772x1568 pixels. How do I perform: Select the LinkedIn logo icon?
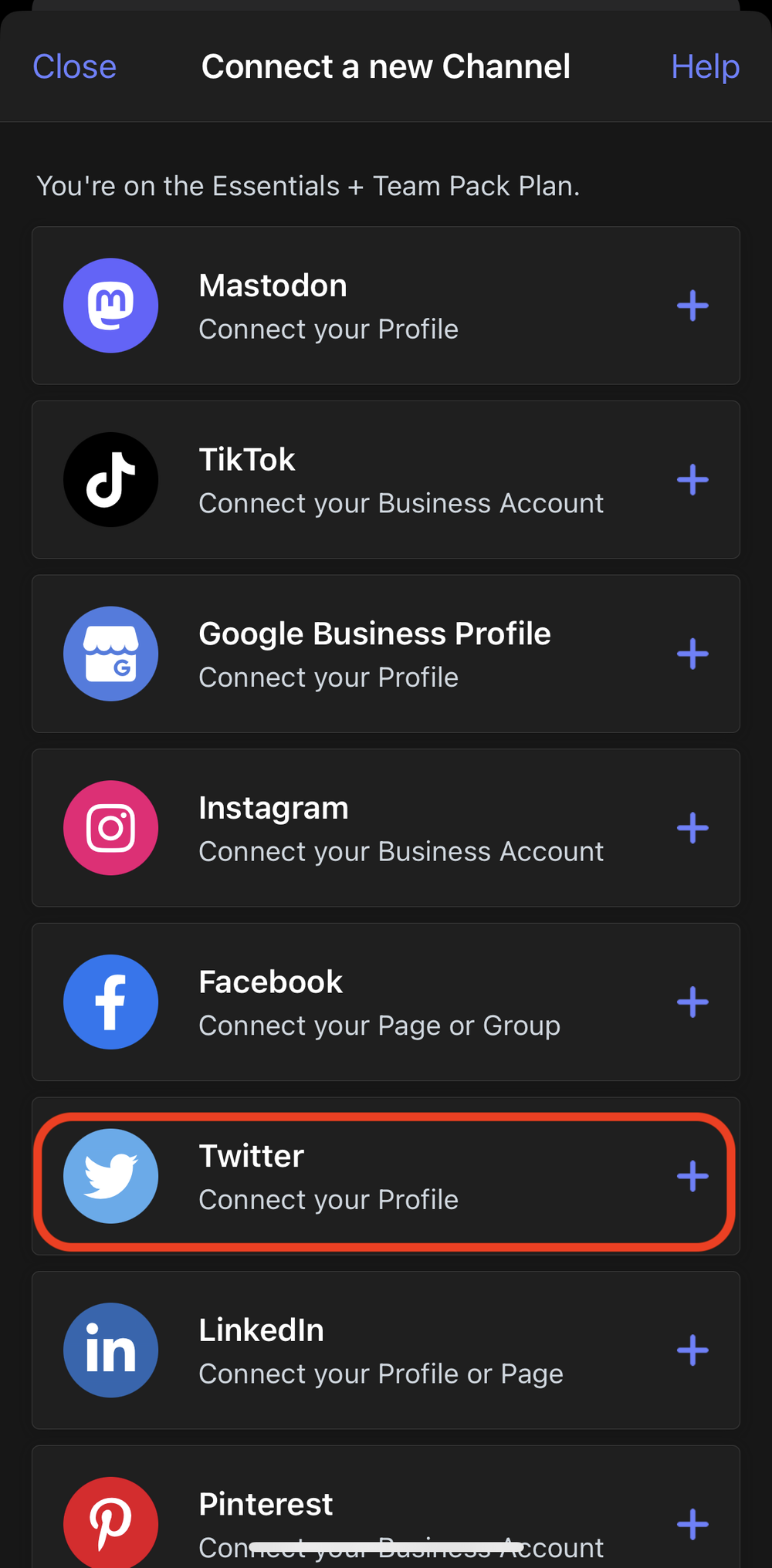click(110, 1350)
